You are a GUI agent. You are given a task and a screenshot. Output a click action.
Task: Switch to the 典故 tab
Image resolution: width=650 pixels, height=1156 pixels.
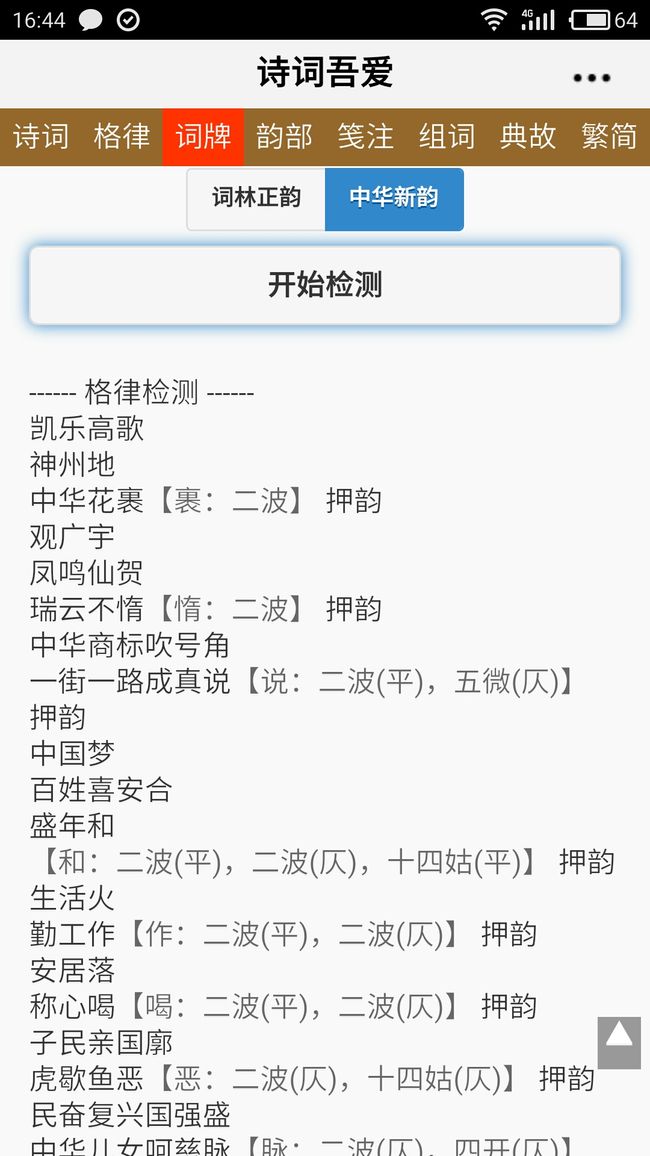tap(528, 137)
